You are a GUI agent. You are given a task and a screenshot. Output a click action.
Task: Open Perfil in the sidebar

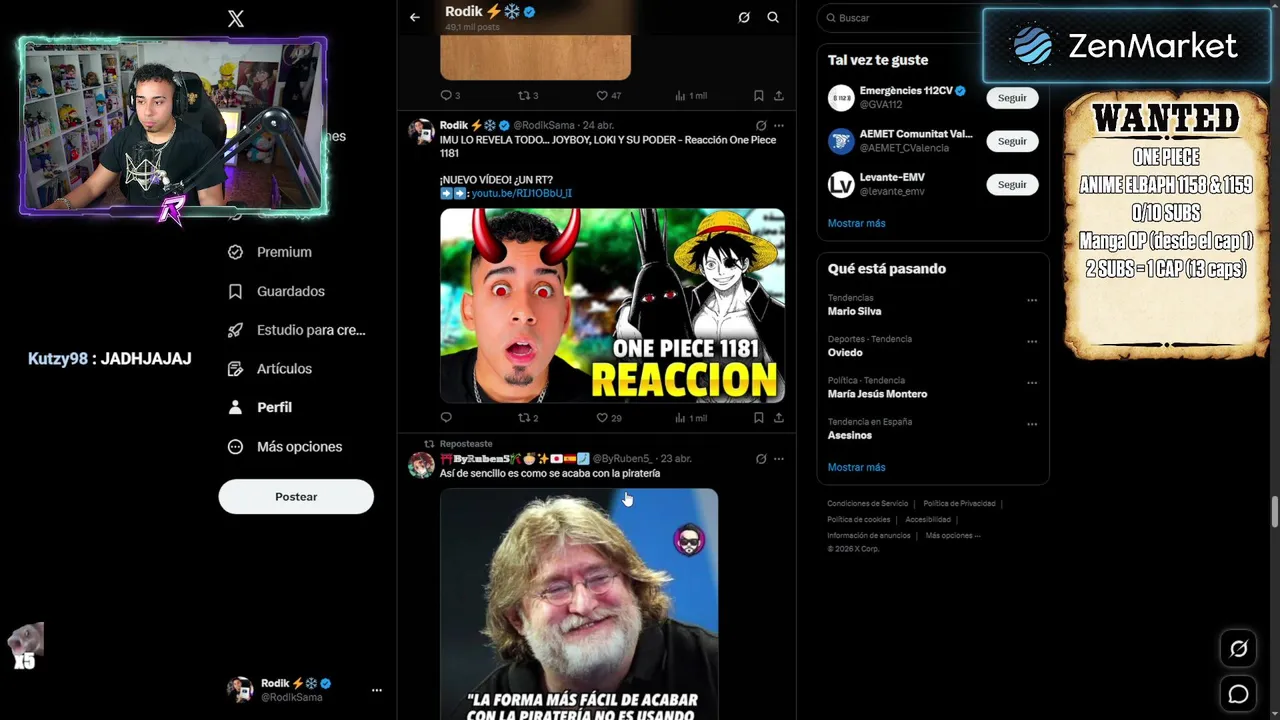(x=274, y=407)
